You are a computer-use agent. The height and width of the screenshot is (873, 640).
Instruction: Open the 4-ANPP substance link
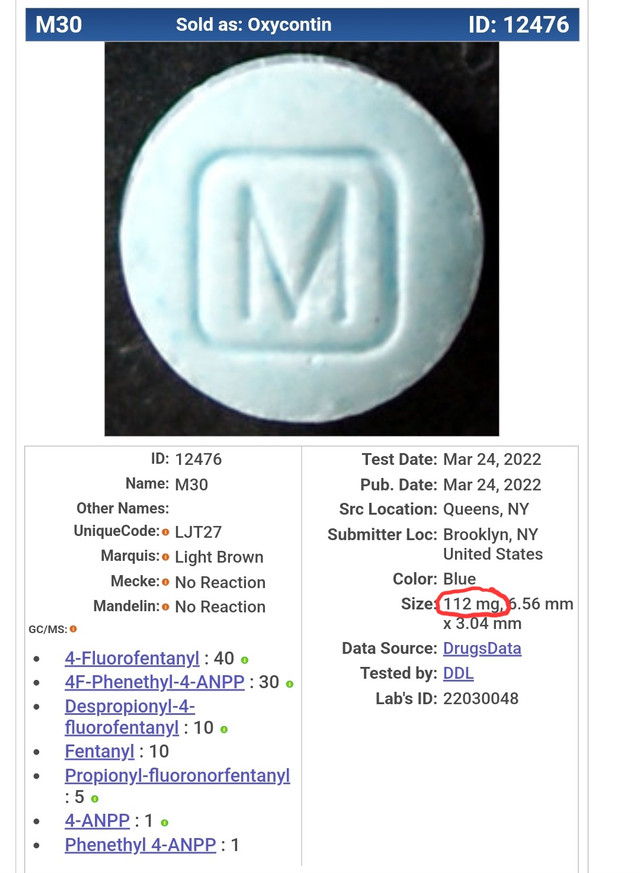[97, 820]
